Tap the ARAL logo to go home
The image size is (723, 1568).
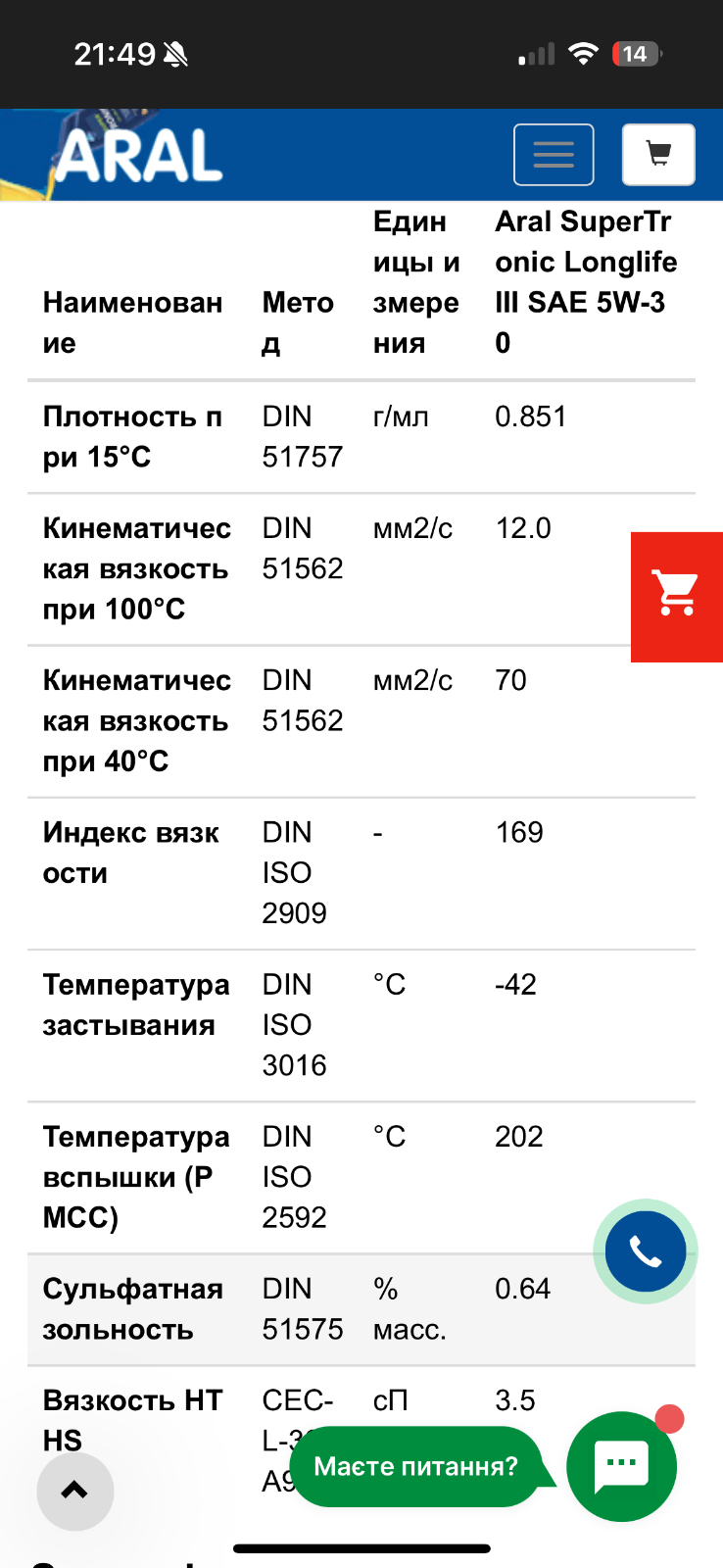point(138,155)
